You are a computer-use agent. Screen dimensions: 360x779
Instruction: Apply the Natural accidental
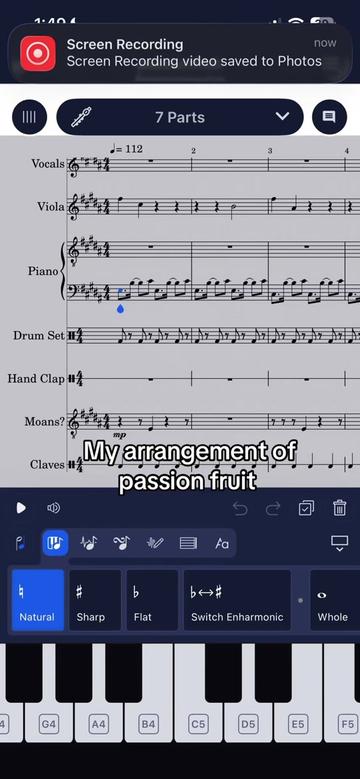pyautogui.click(x=37, y=600)
